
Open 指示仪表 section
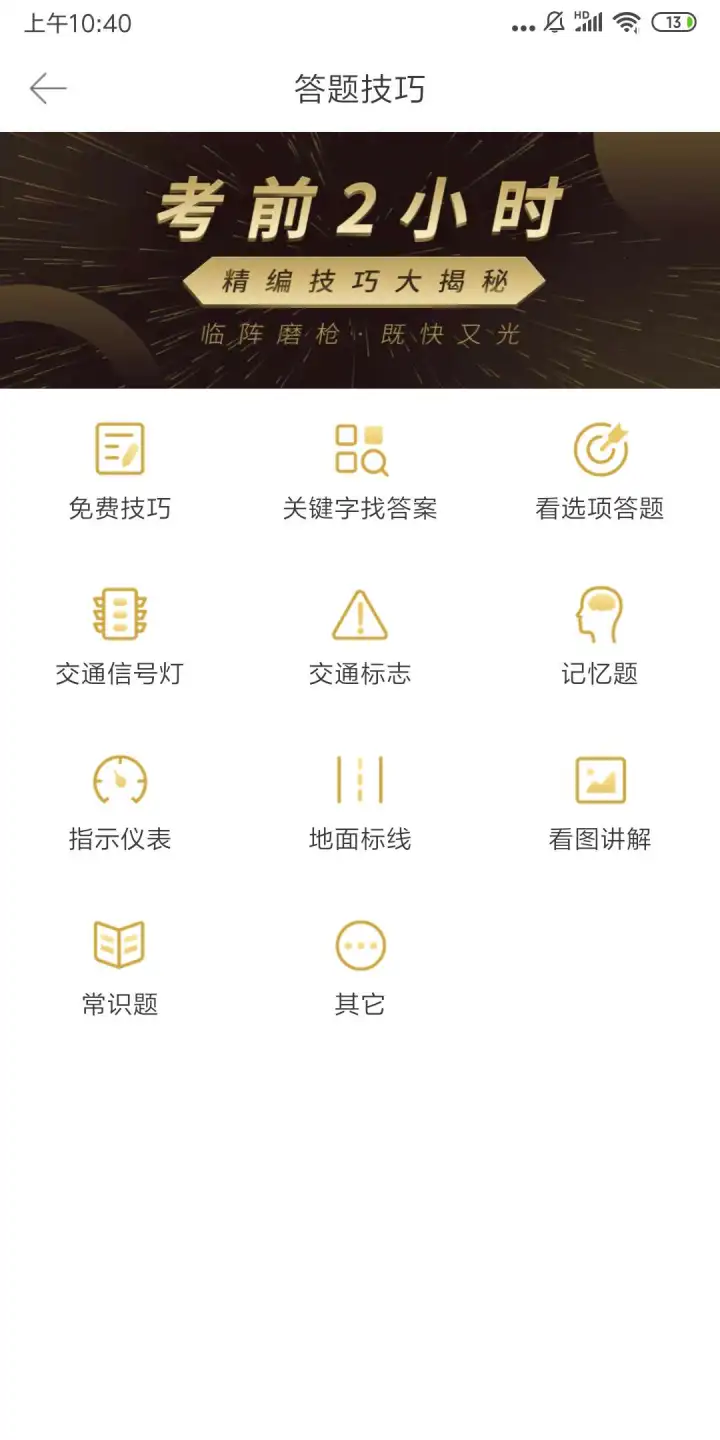click(x=120, y=802)
